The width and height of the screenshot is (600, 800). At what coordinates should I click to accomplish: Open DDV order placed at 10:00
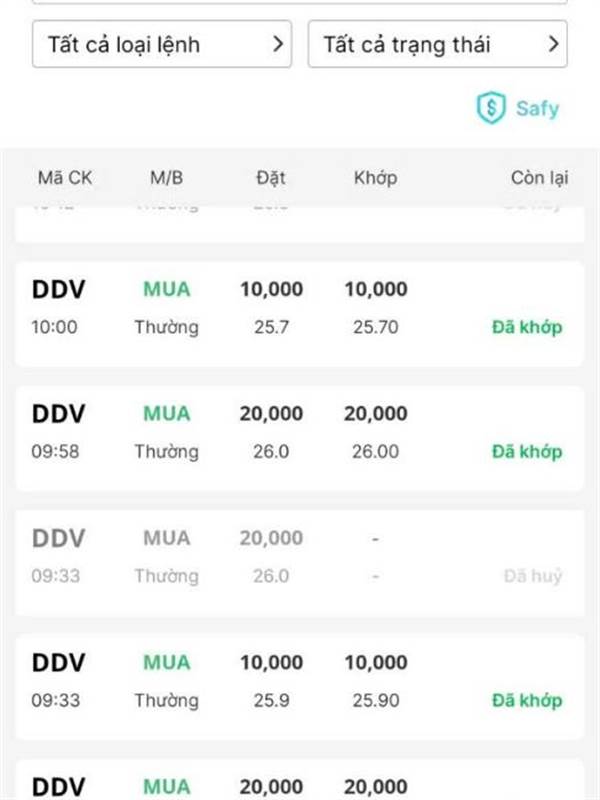point(299,313)
